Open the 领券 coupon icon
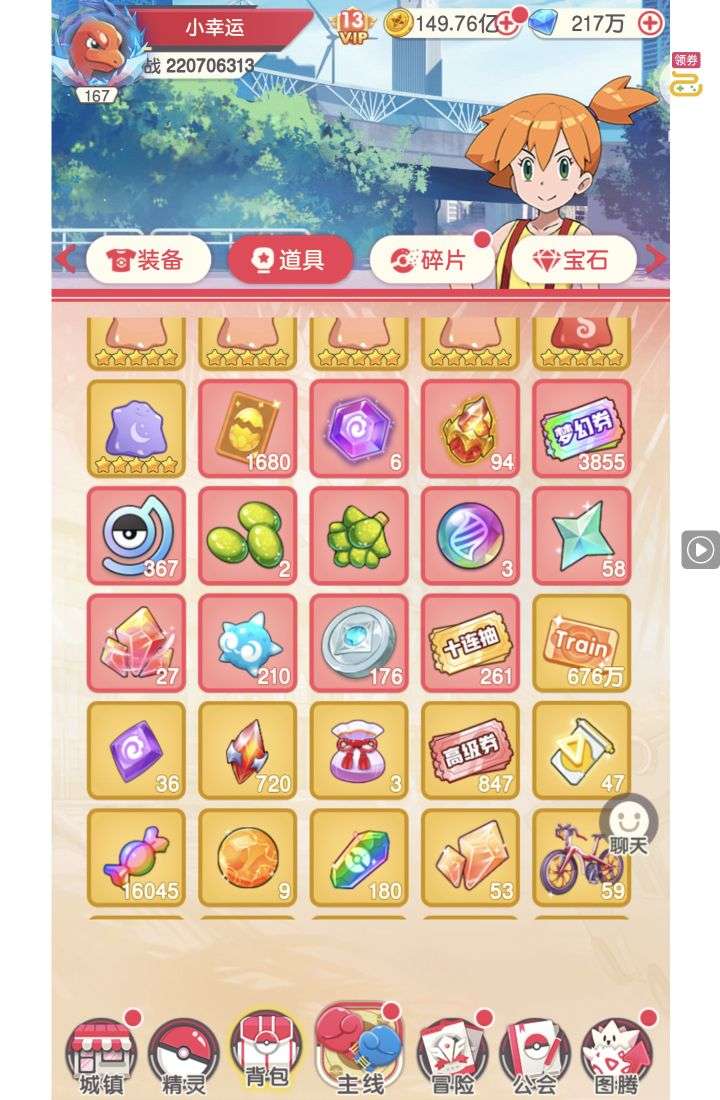 [686, 75]
